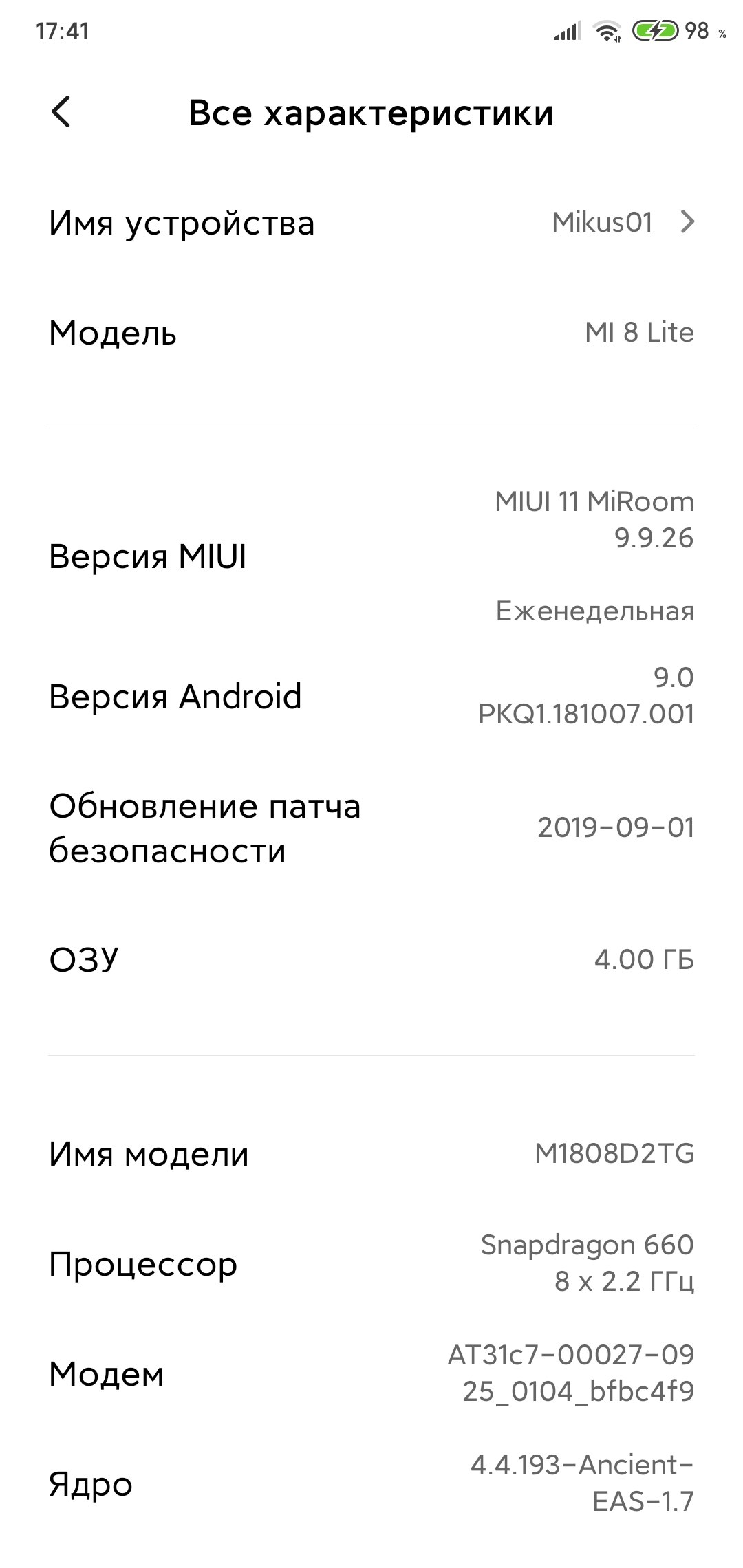Tap the Ядро row
Screen dimensions: 743x1568
pyautogui.click(x=371, y=1484)
